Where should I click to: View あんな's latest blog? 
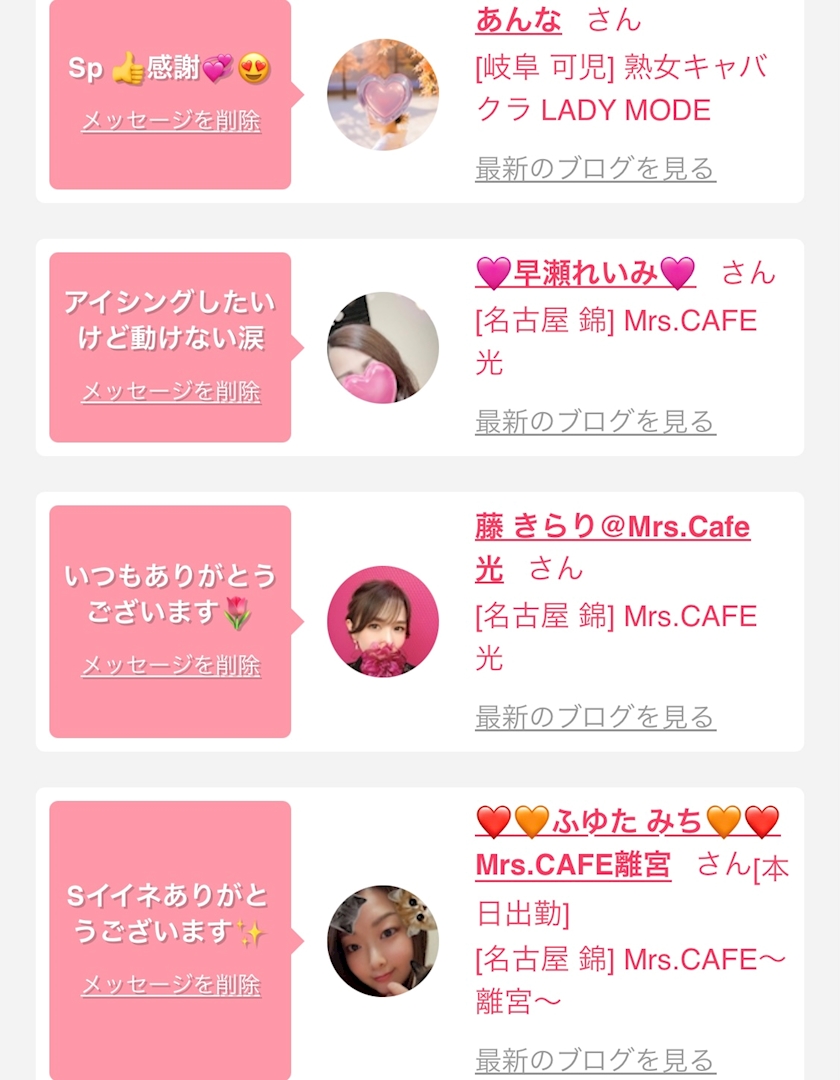coord(596,169)
